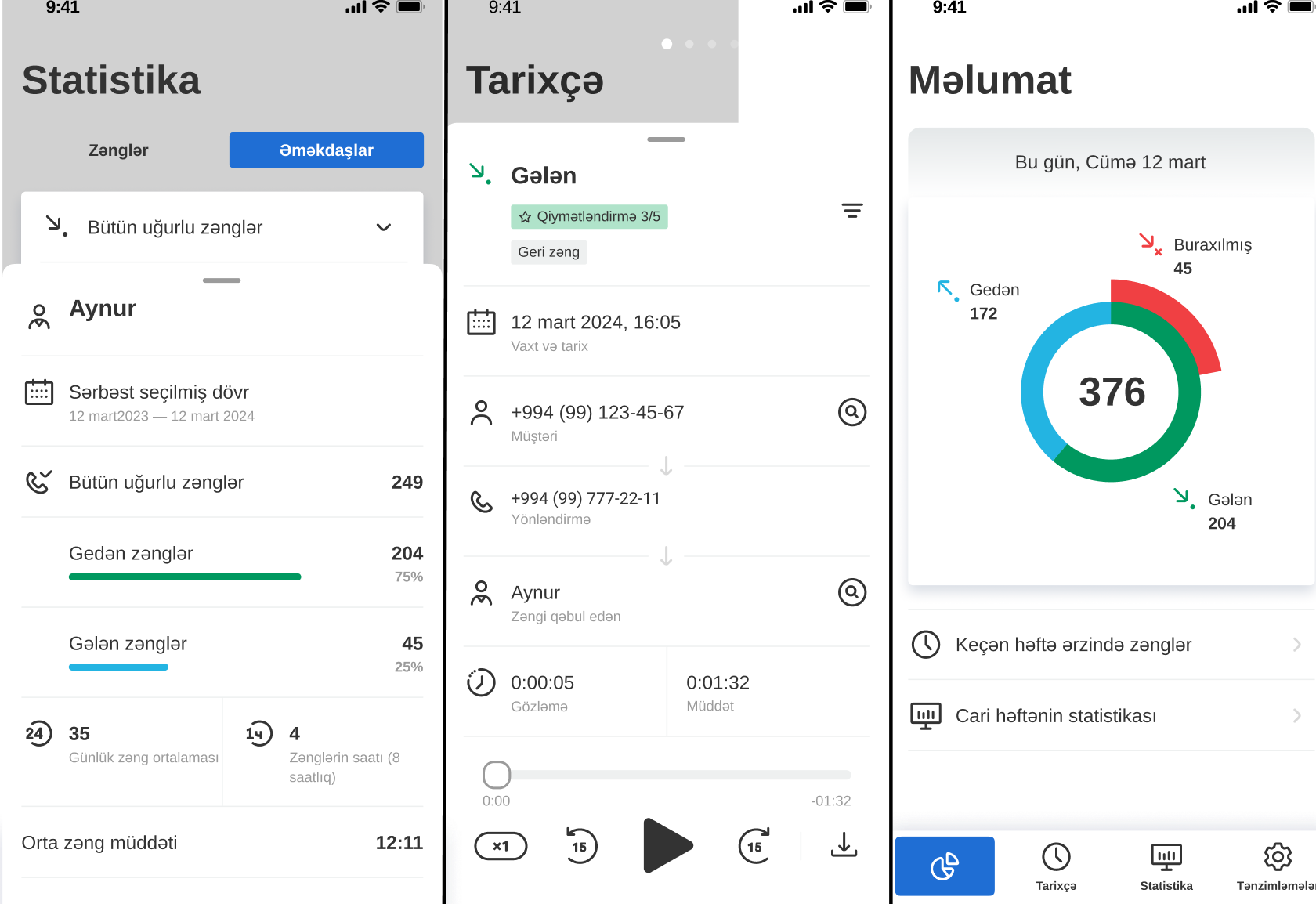Switch to the Statistika bottom tab
Screen dimensions: 1316x904
click(x=1166, y=866)
